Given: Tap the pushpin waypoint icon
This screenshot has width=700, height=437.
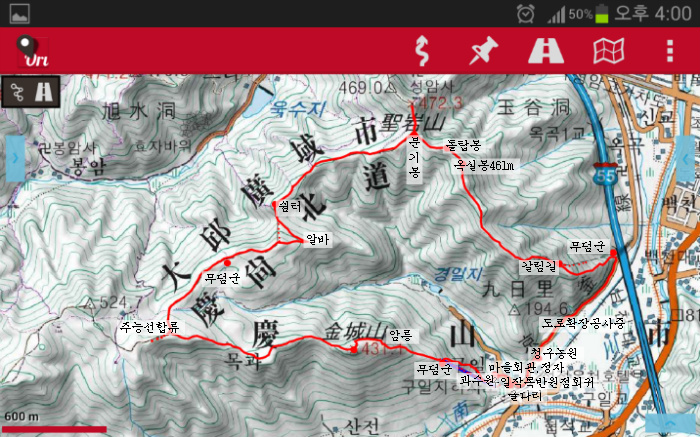Looking at the screenshot, I should (484, 50).
